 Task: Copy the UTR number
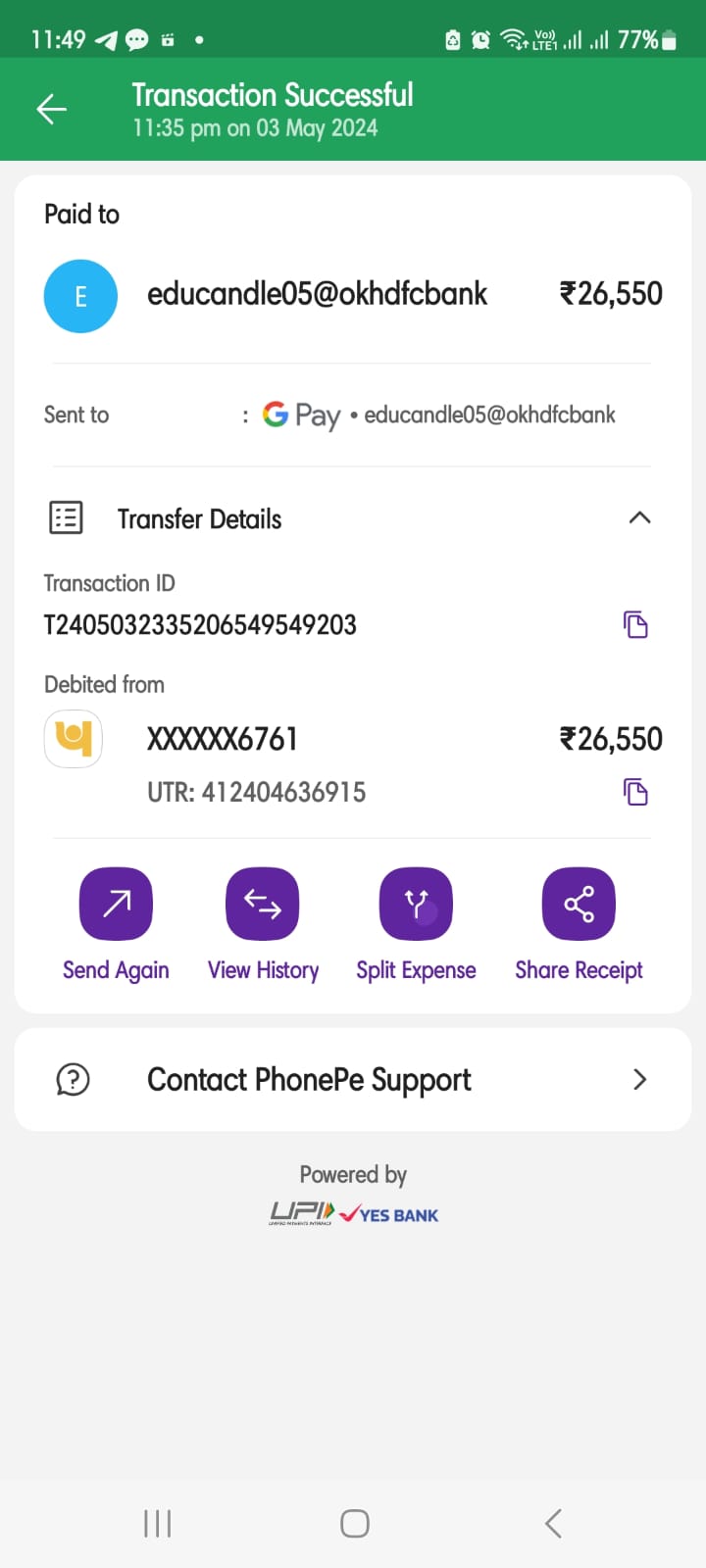pyautogui.click(x=635, y=792)
